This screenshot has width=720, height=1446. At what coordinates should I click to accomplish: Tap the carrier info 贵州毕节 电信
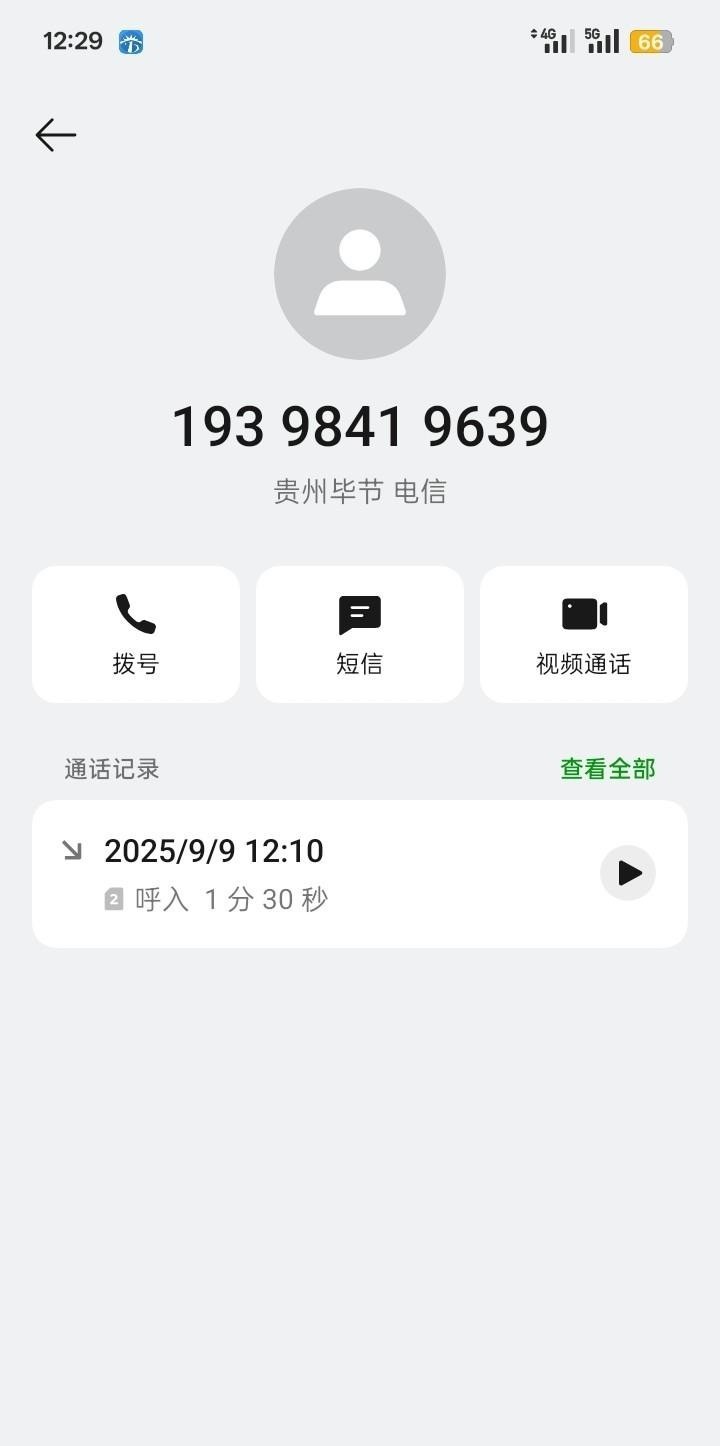coord(359,491)
